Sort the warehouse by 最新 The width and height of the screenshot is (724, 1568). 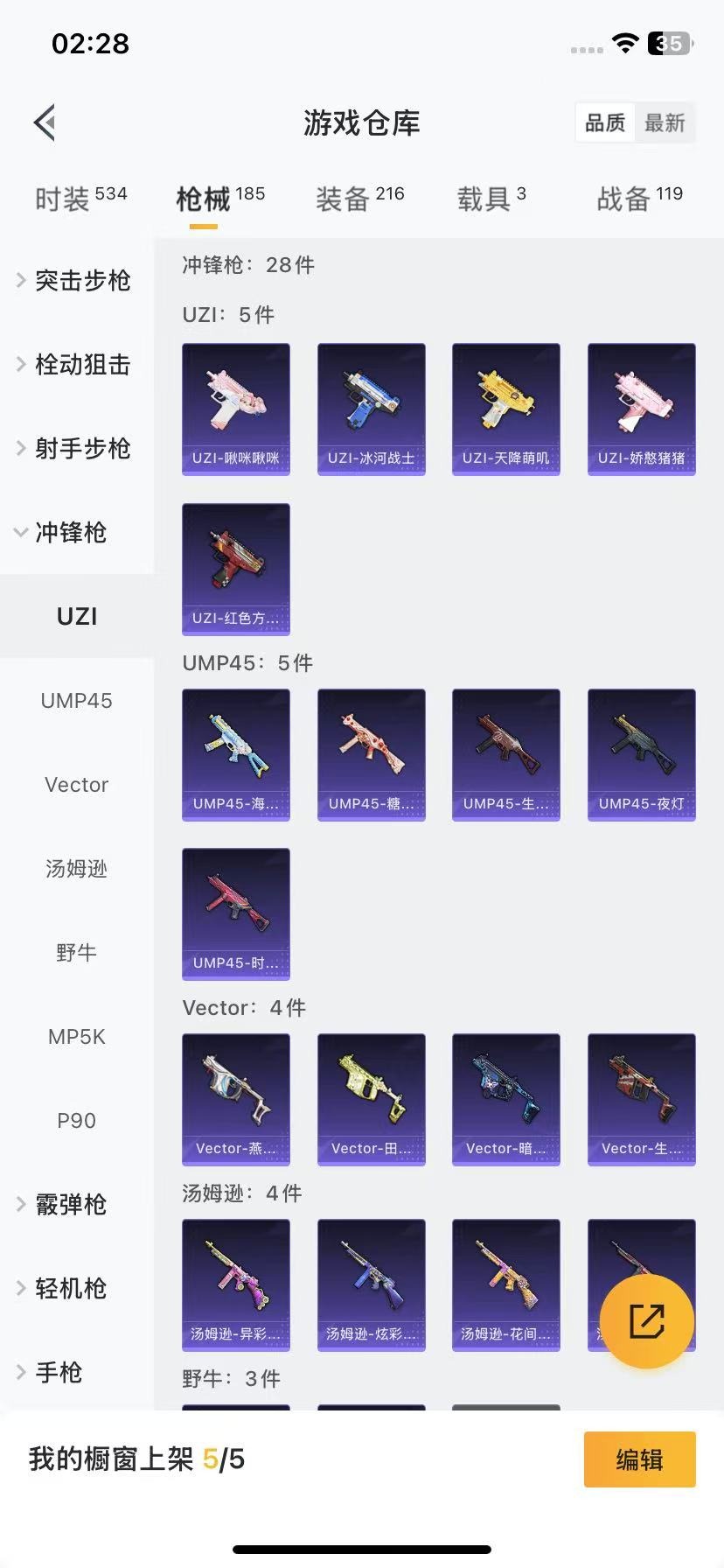point(665,123)
